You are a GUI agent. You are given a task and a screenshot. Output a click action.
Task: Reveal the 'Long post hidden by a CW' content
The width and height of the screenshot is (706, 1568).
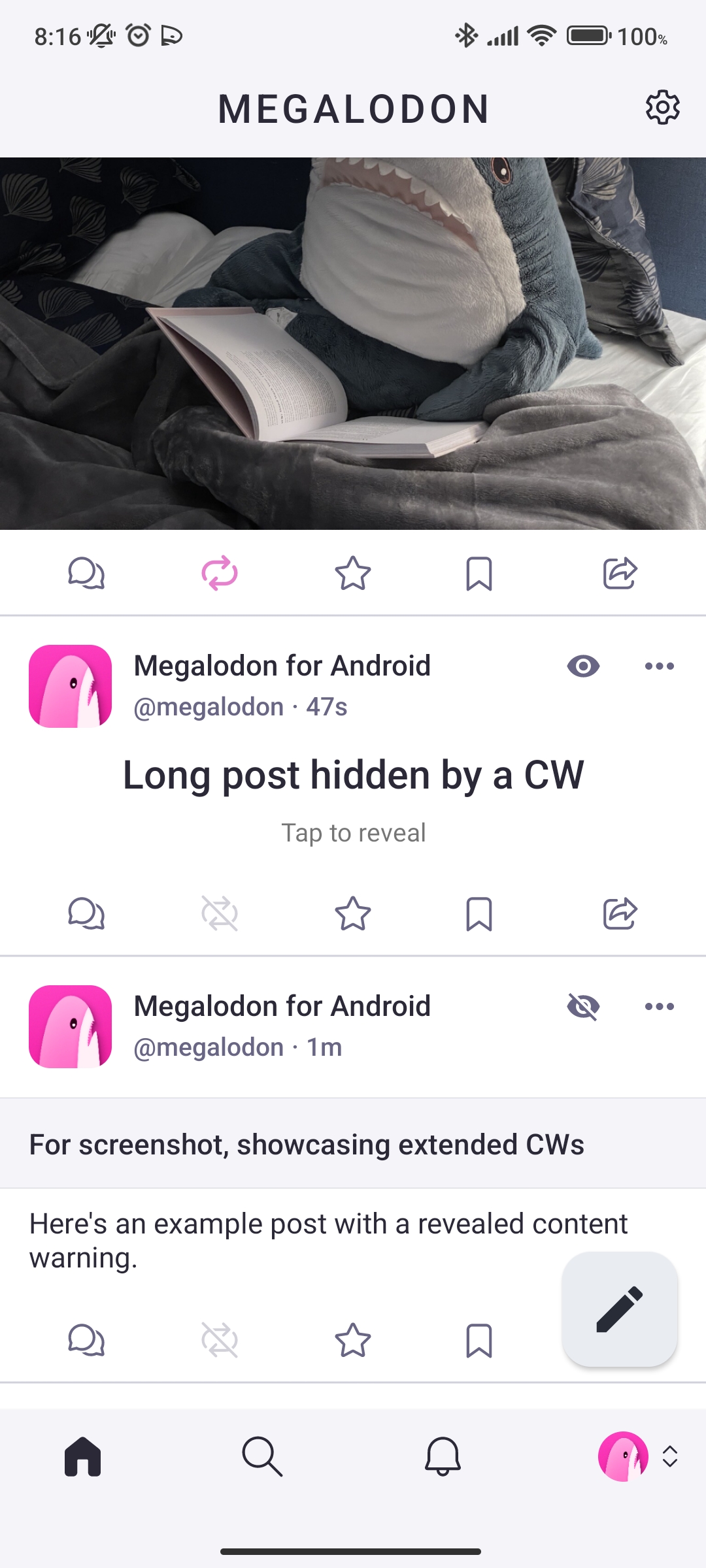(x=353, y=832)
